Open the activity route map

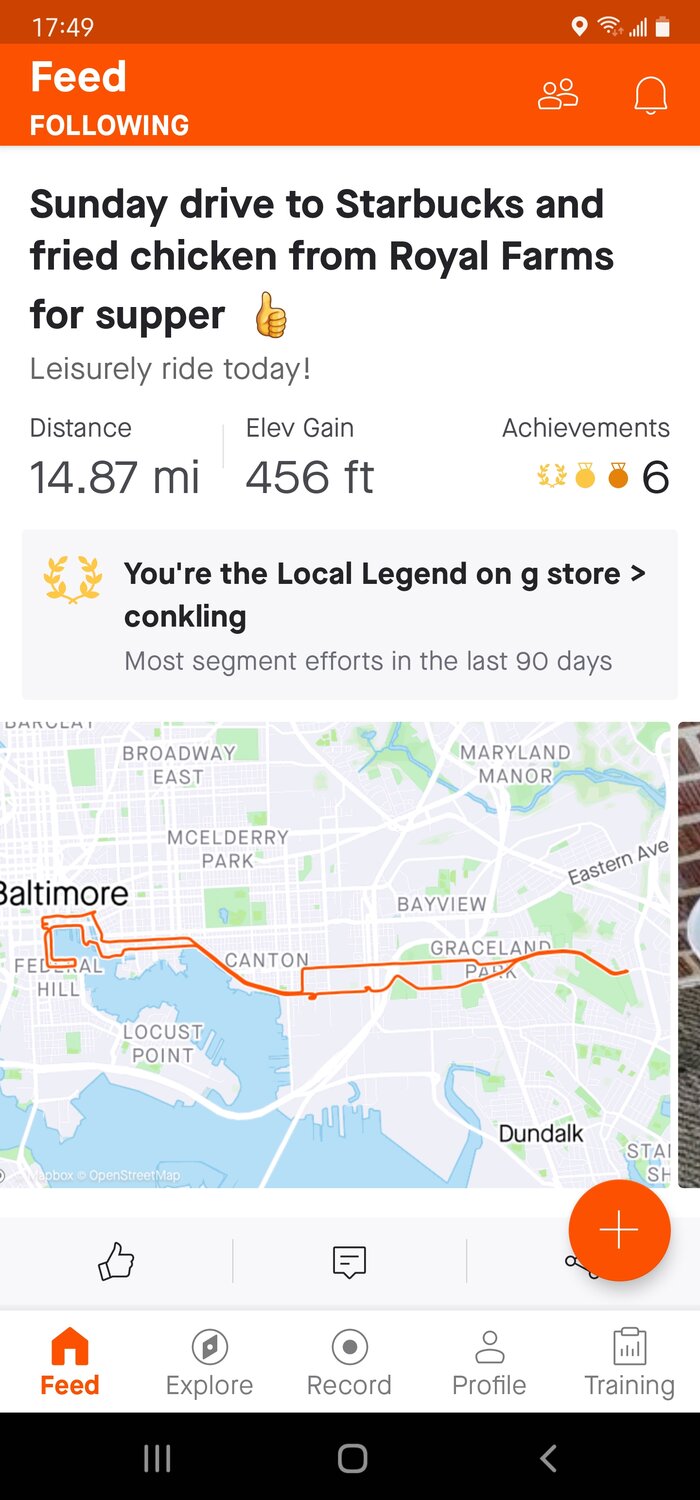point(335,954)
